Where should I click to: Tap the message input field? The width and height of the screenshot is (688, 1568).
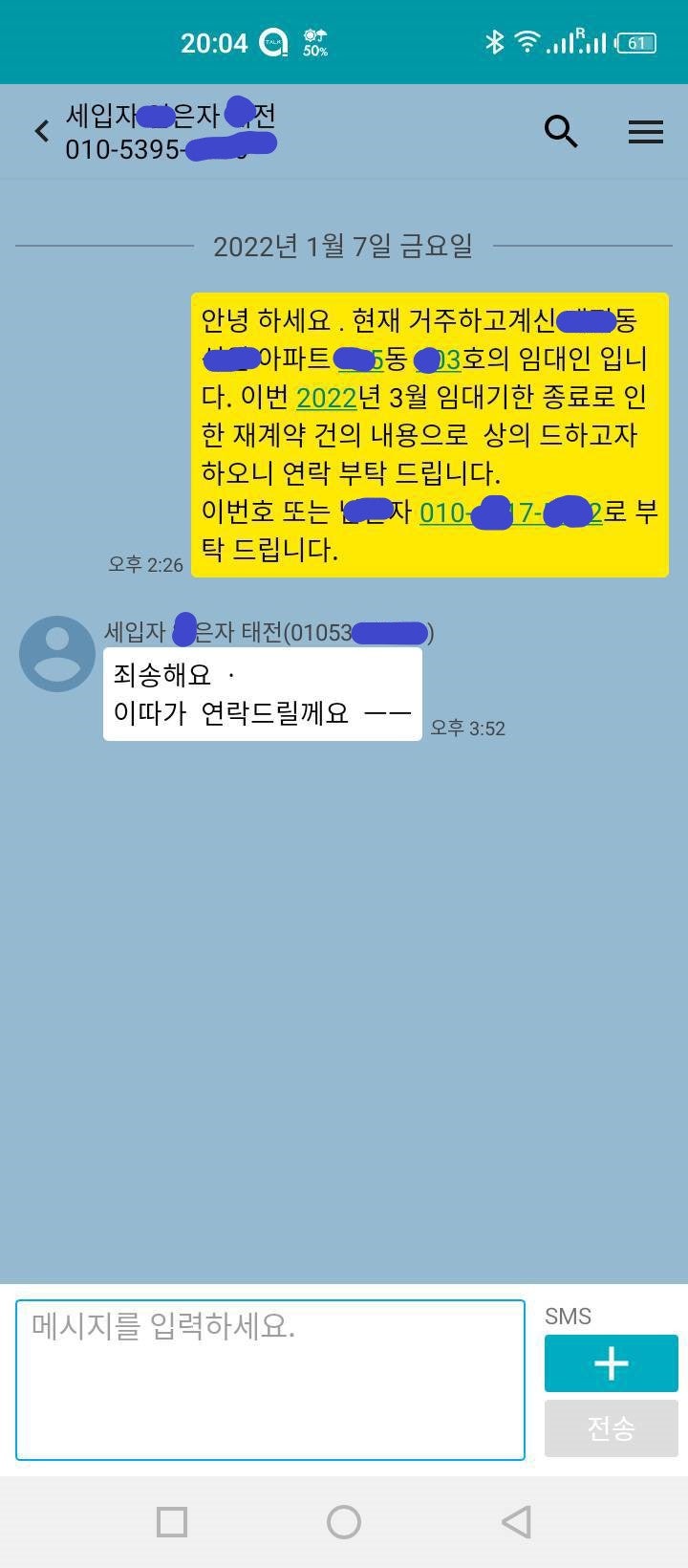point(270,1379)
